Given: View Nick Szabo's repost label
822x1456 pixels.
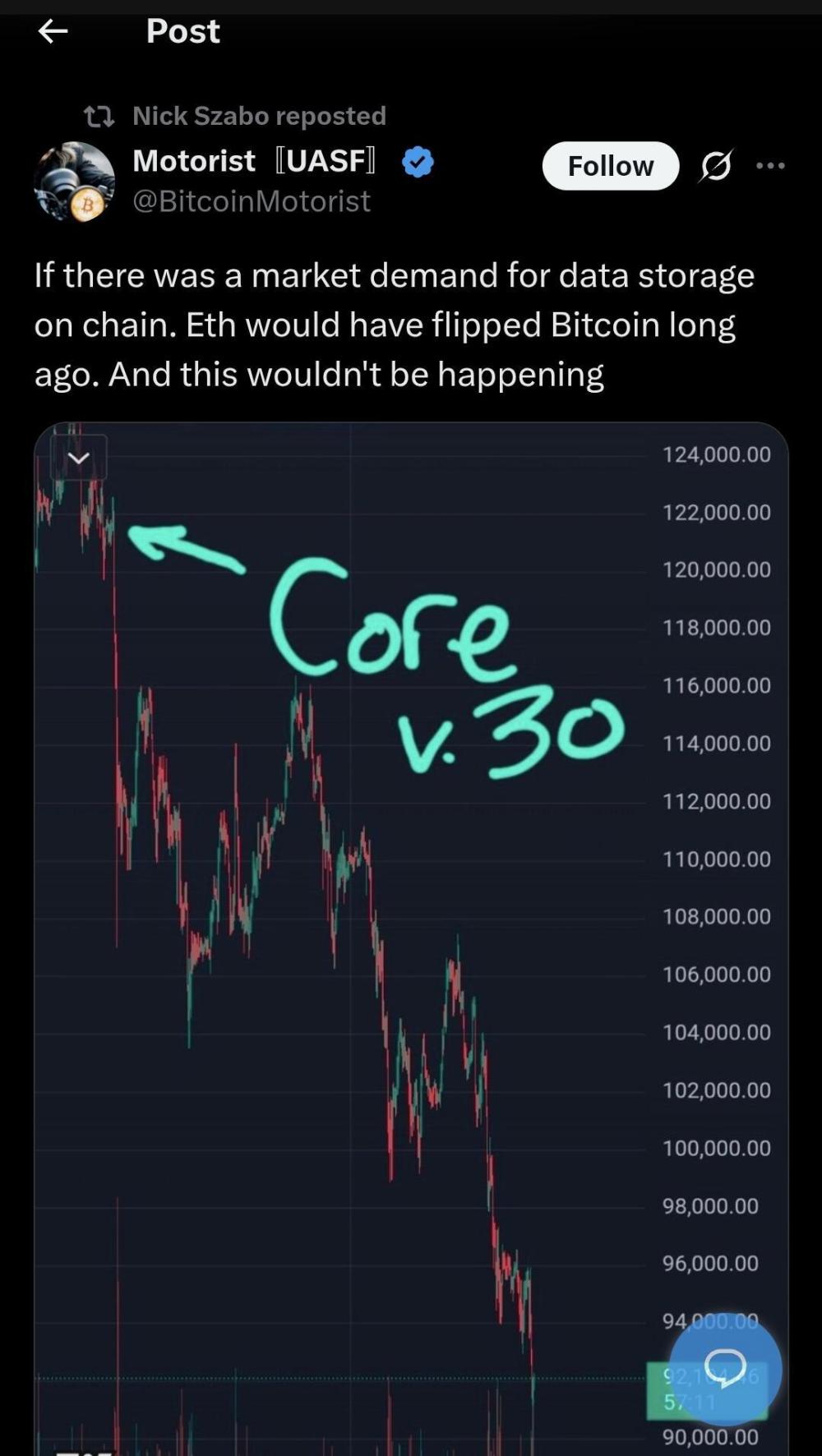Looking at the screenshot, I should click(x=258, y=116).
